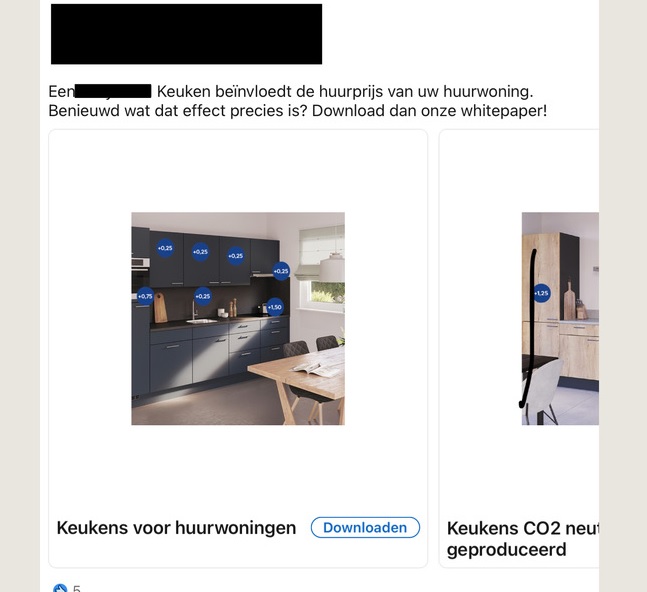Tap the Downloaden button

pos(365,527)
